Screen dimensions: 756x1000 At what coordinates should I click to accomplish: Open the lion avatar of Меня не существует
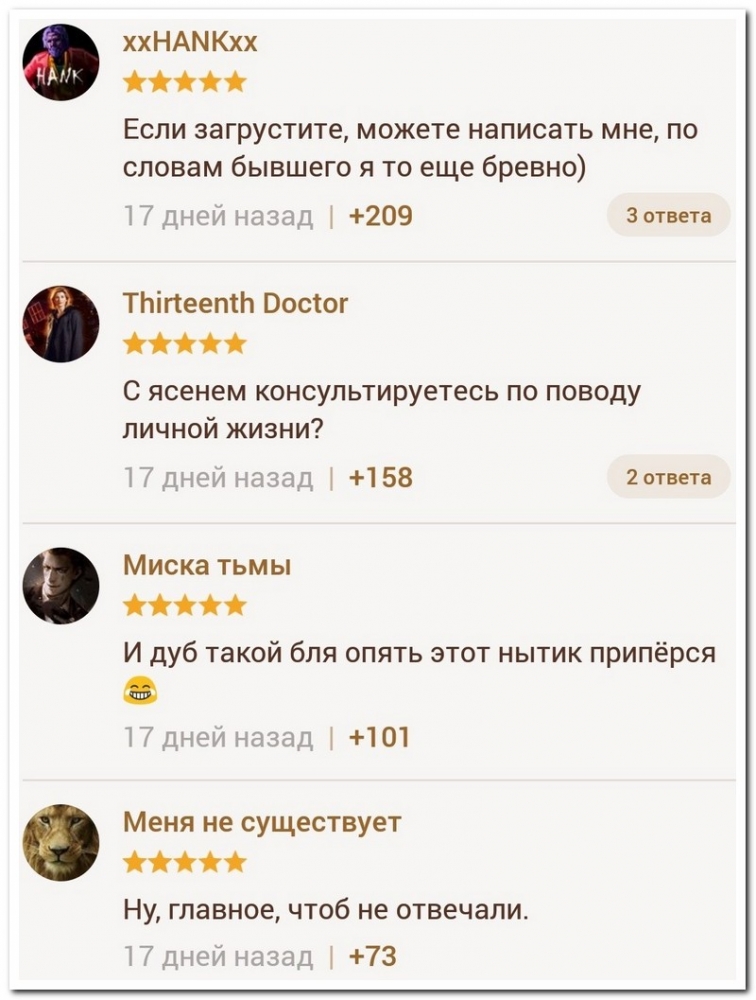61,842
